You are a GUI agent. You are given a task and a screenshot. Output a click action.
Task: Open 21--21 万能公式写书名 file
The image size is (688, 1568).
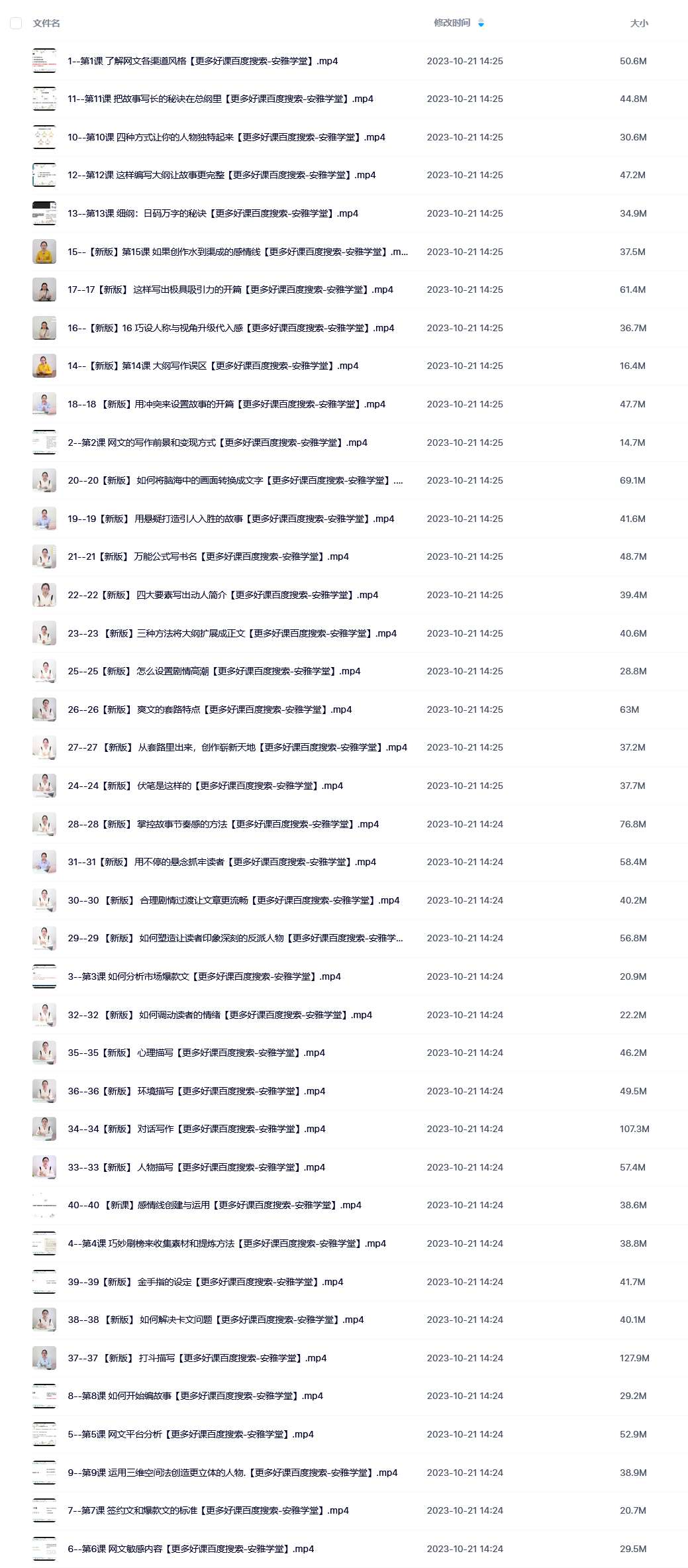click(208, 556)
